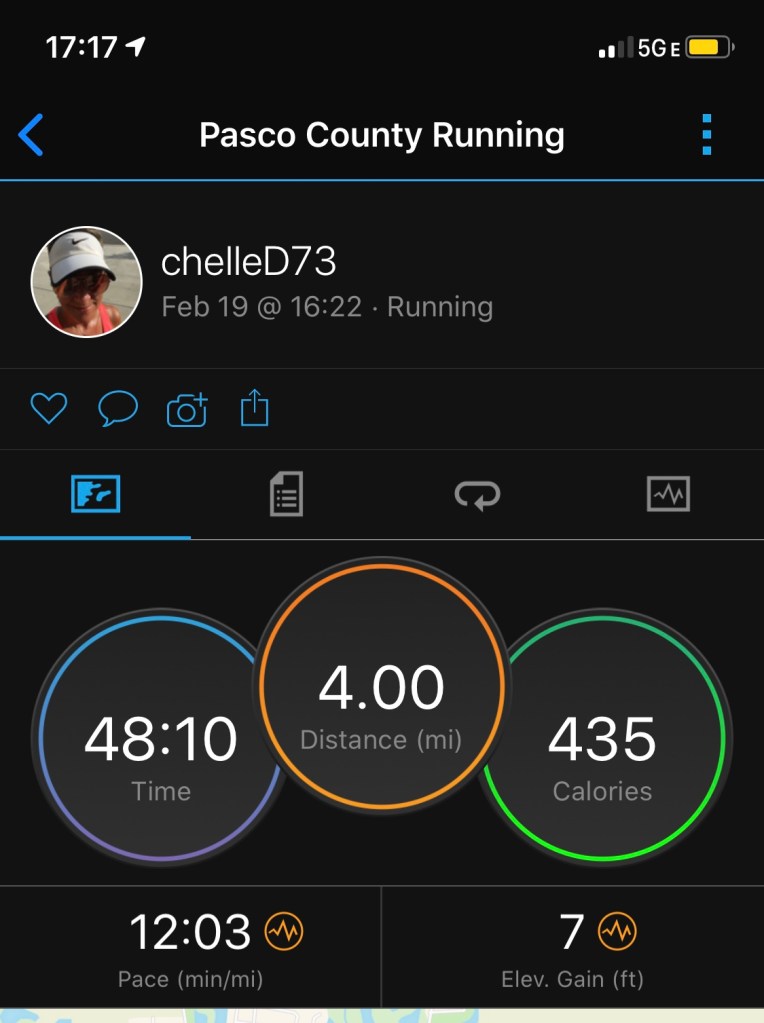Open the elevation gain chart icon
This screenshot has width=764, height=1023.
(617, 932)
